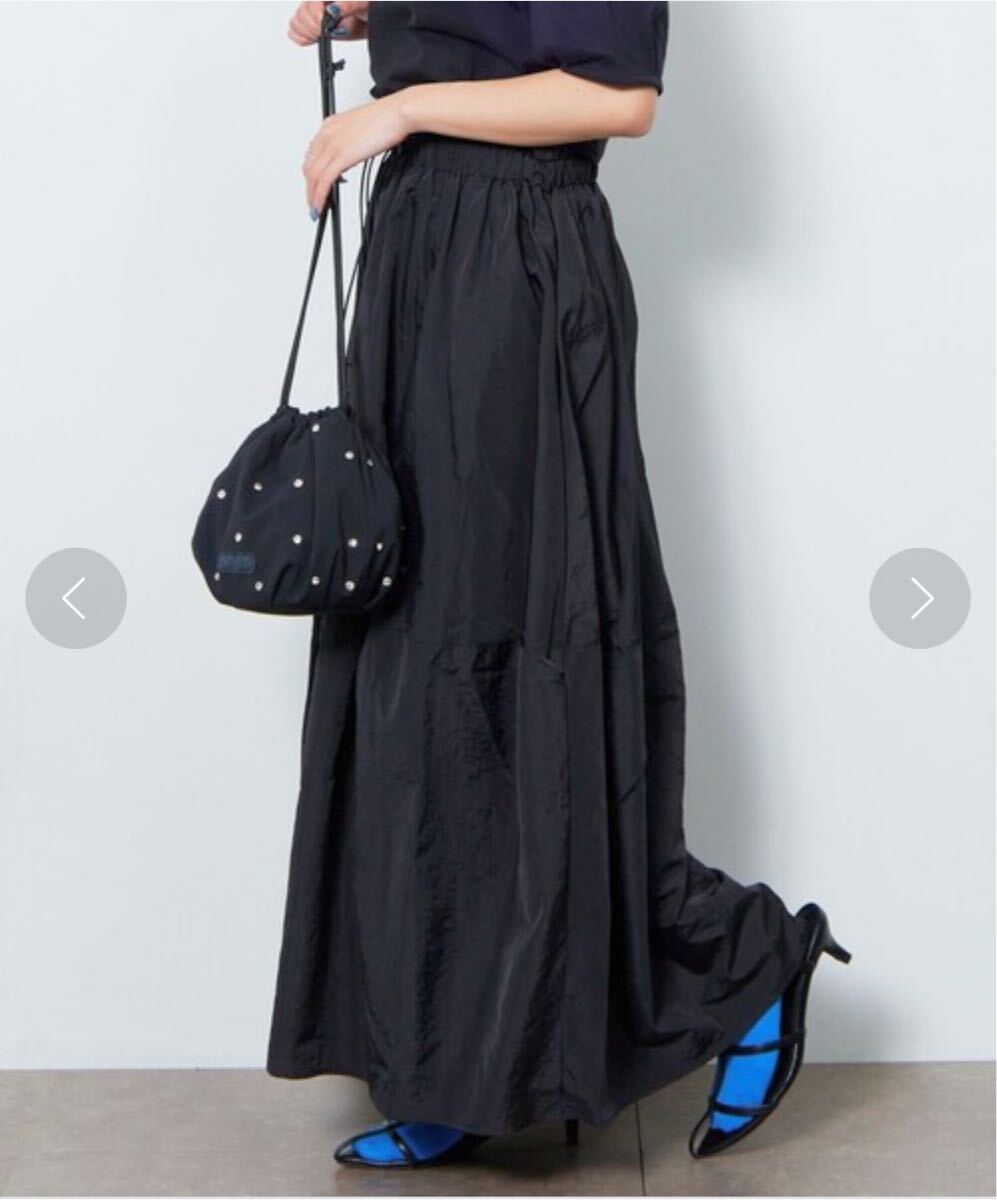Show the next product photo
997x1200 pixels.
point(919,598)
